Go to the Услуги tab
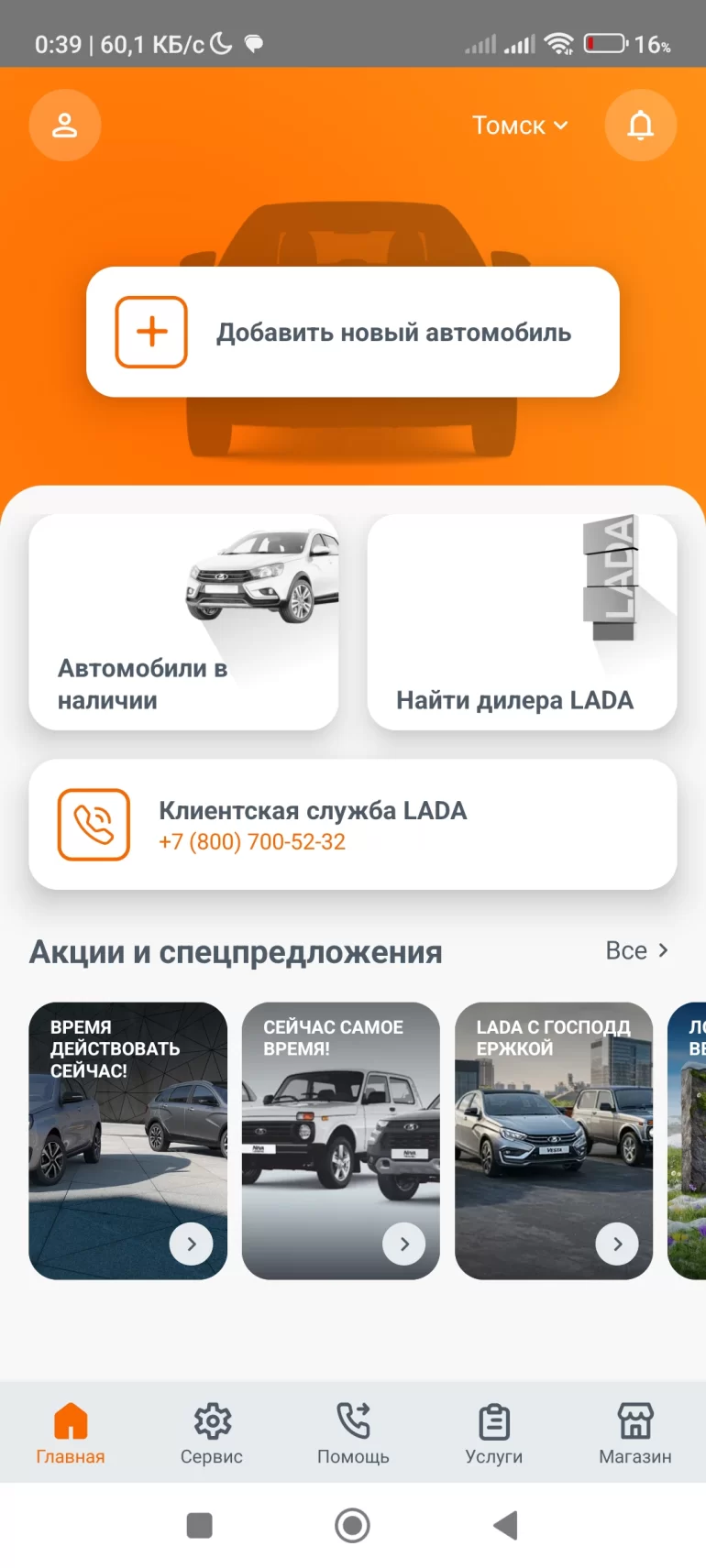 (494, 1433)
